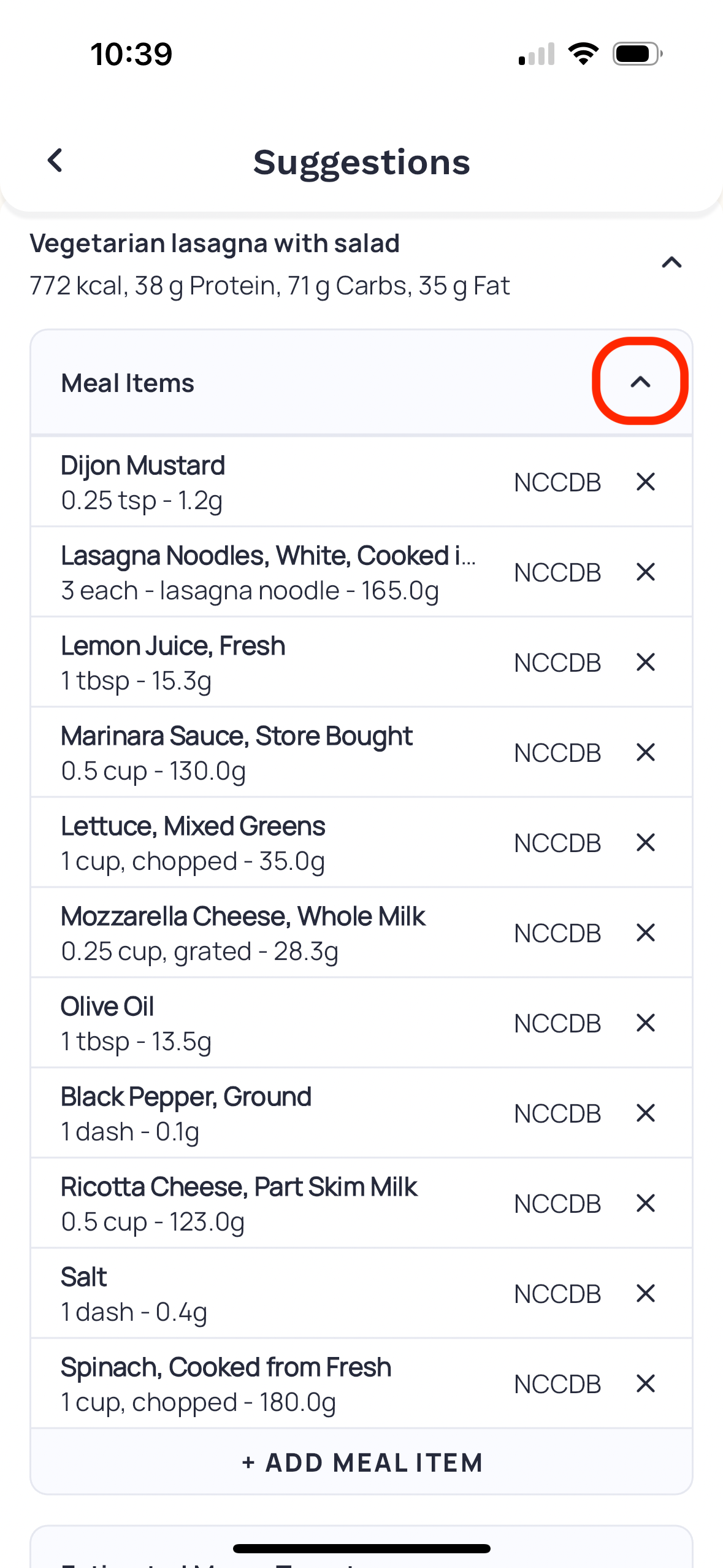Viewport: 723px width, 1568px height.
Task: Delete the Lemon Juice, Fresh item
Action: (x=646, y=663)
